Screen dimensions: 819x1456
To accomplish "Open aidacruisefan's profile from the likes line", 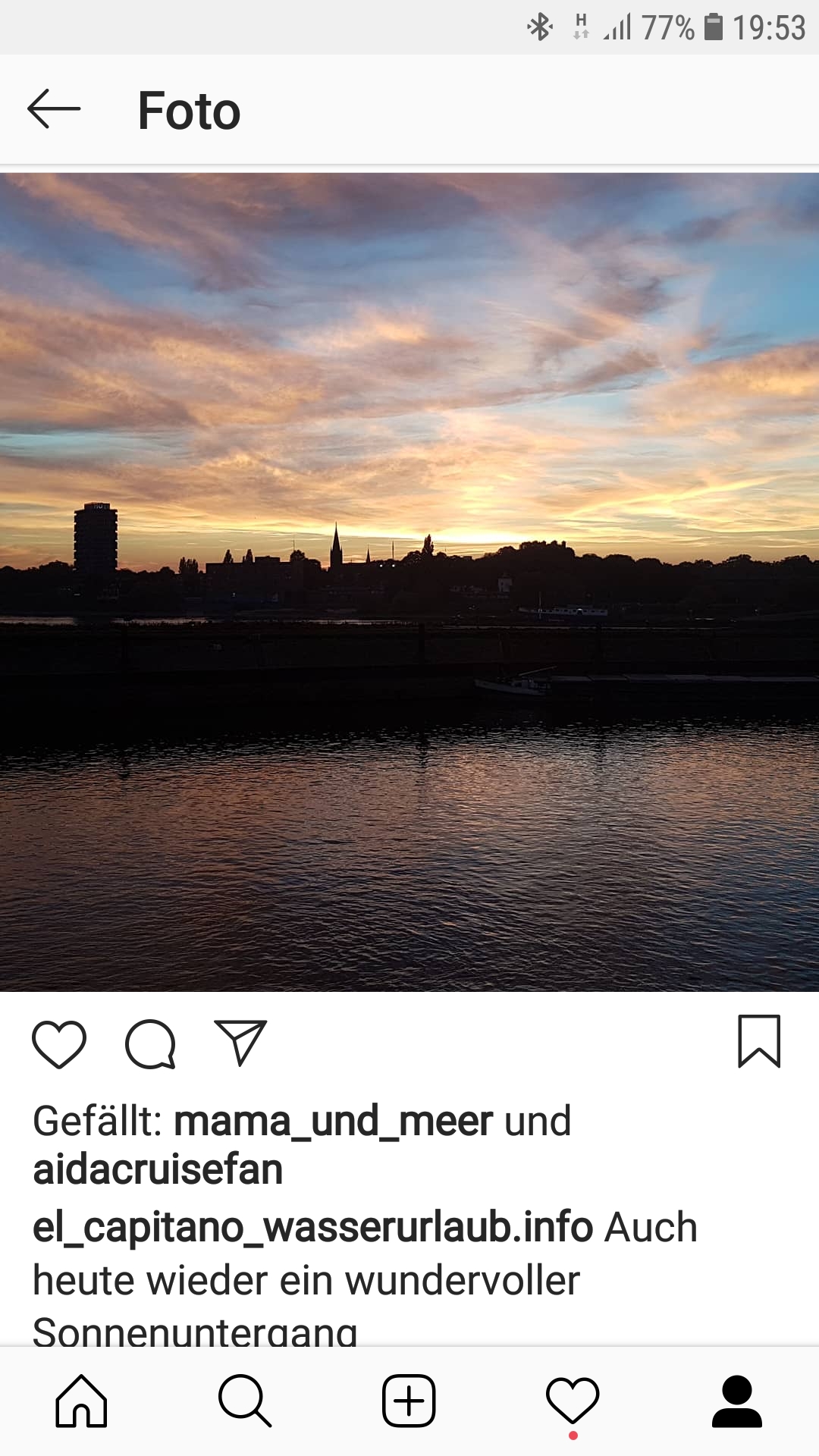I will [158, 1169].
